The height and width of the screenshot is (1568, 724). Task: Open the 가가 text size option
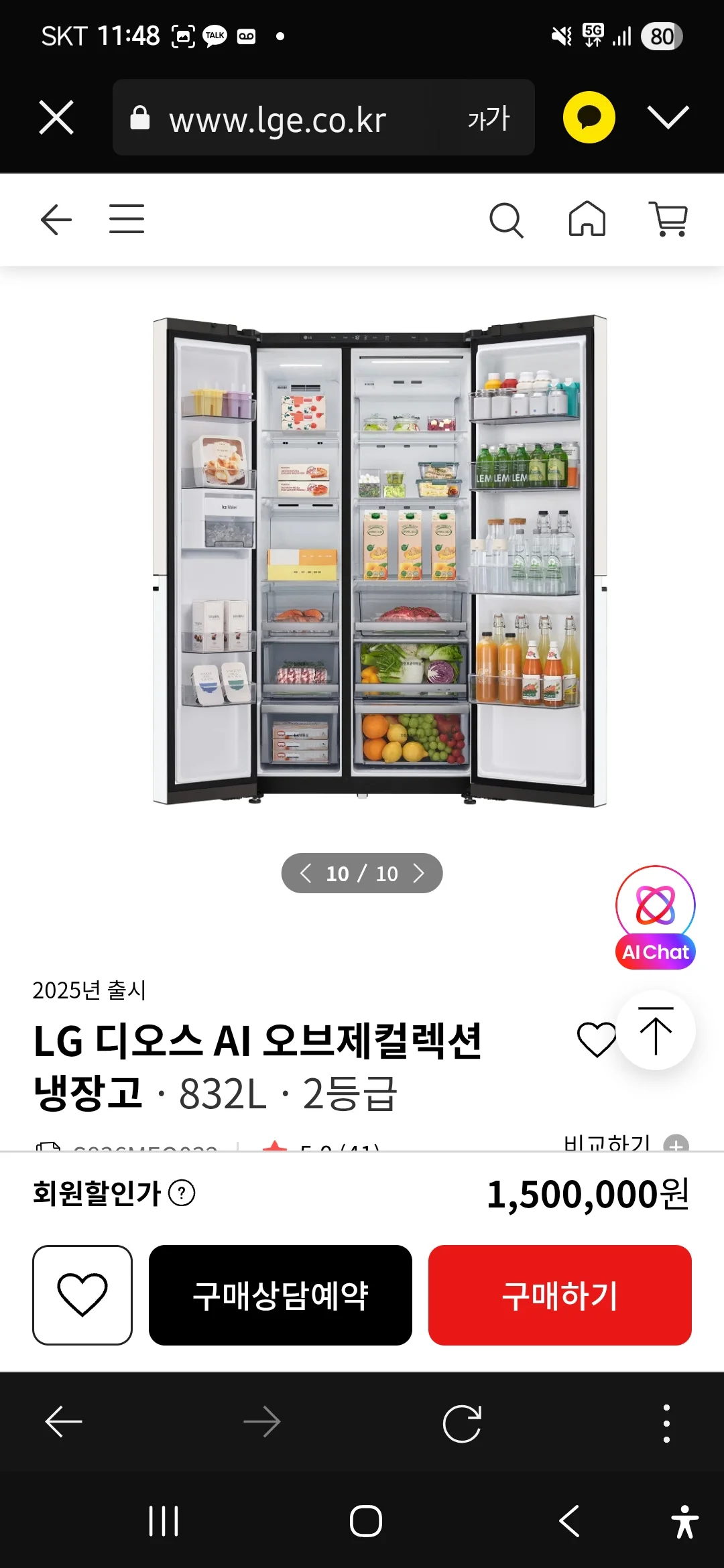(489, 119)
